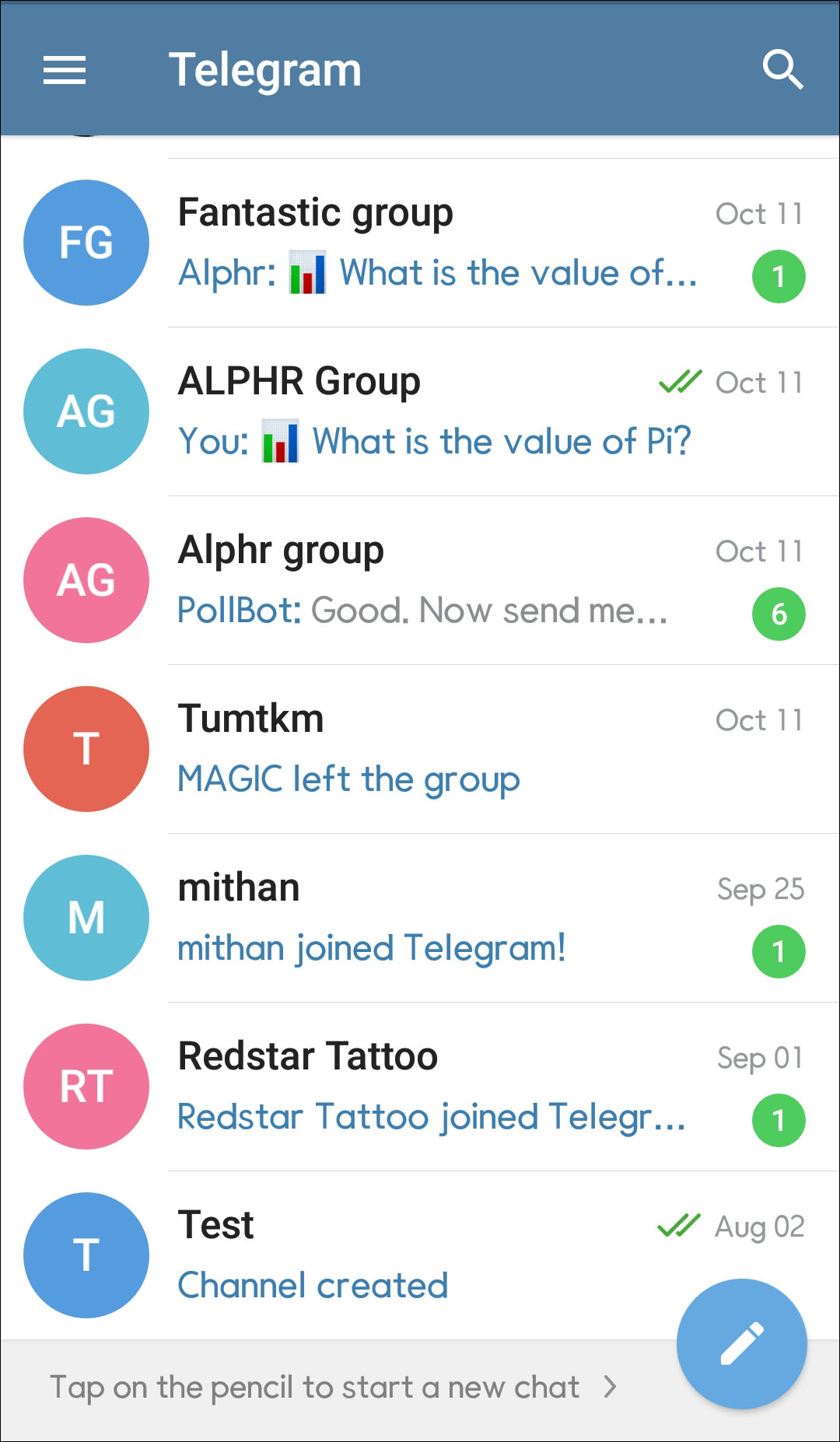Start a new chat with pencil button
This screenshot has height=1442, width=840.
[741, 1343]
